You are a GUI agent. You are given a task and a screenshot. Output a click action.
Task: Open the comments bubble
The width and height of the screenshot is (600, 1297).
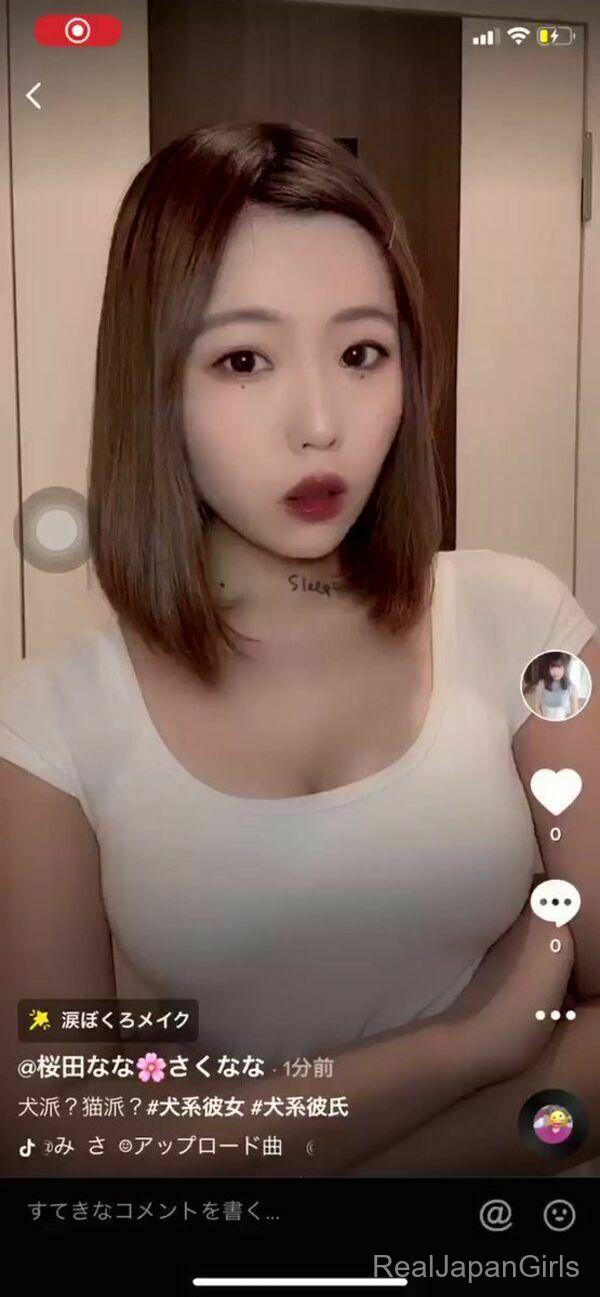tap(555, 903)
